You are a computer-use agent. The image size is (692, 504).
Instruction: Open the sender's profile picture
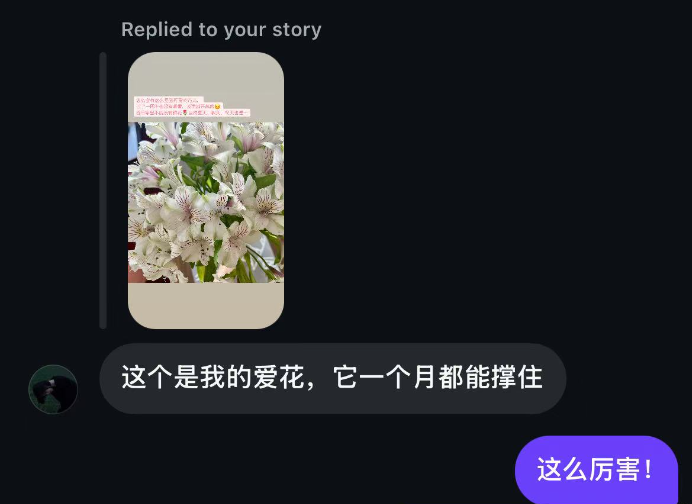[x=53, y=389]
